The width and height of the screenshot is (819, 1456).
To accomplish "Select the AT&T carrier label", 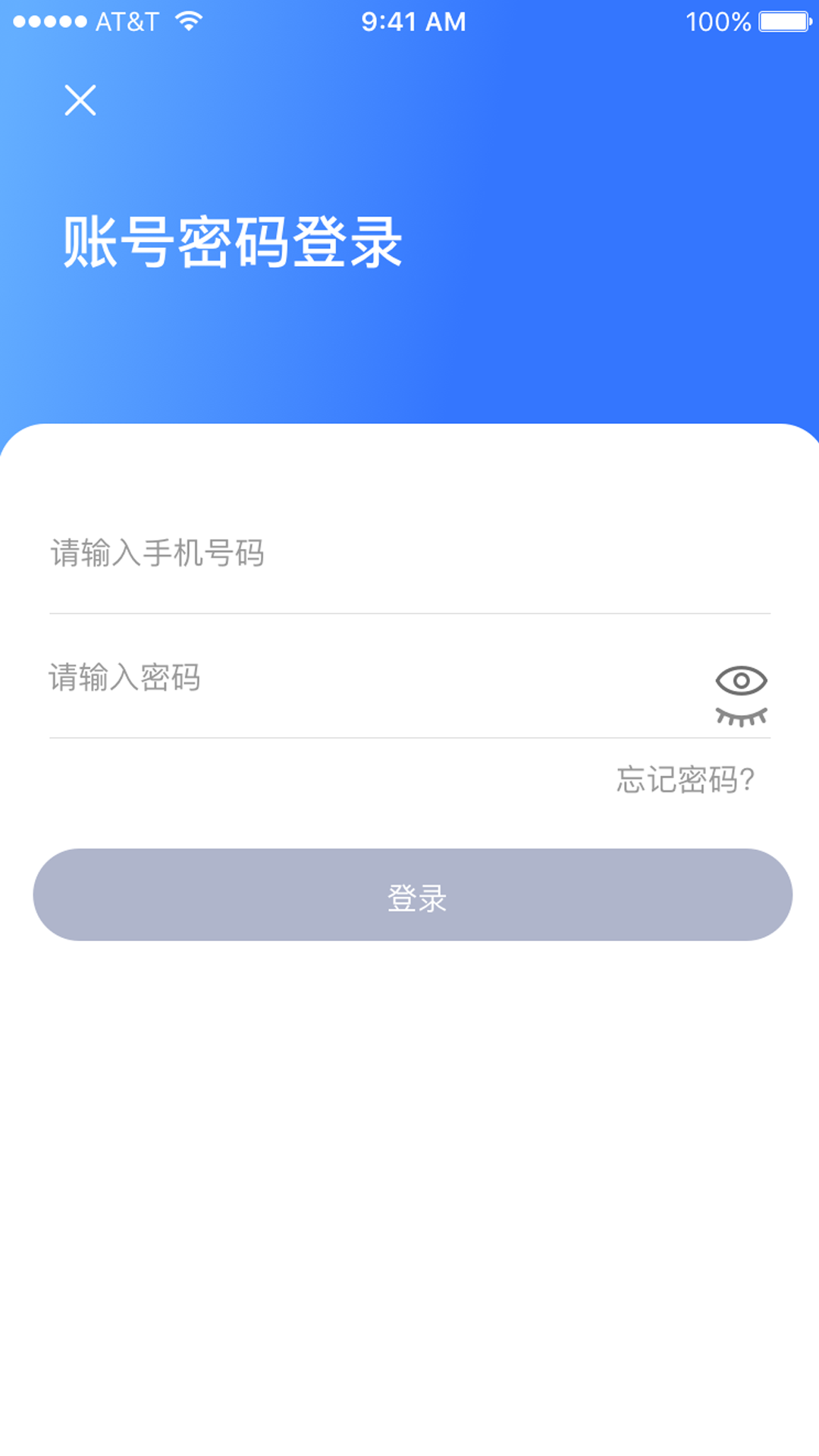I will (124, 21).
